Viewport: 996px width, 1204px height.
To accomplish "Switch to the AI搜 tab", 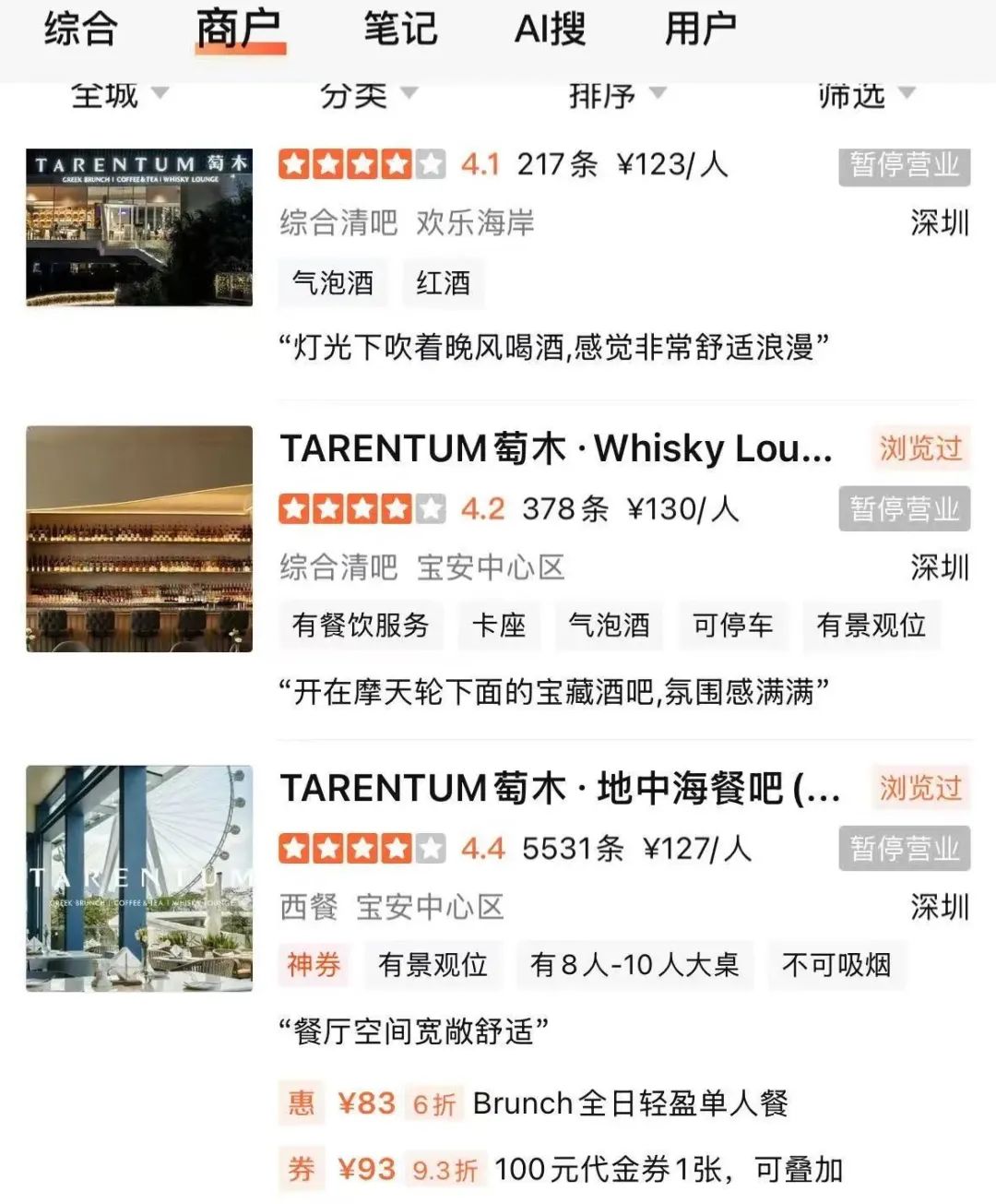I will point(550,30).
